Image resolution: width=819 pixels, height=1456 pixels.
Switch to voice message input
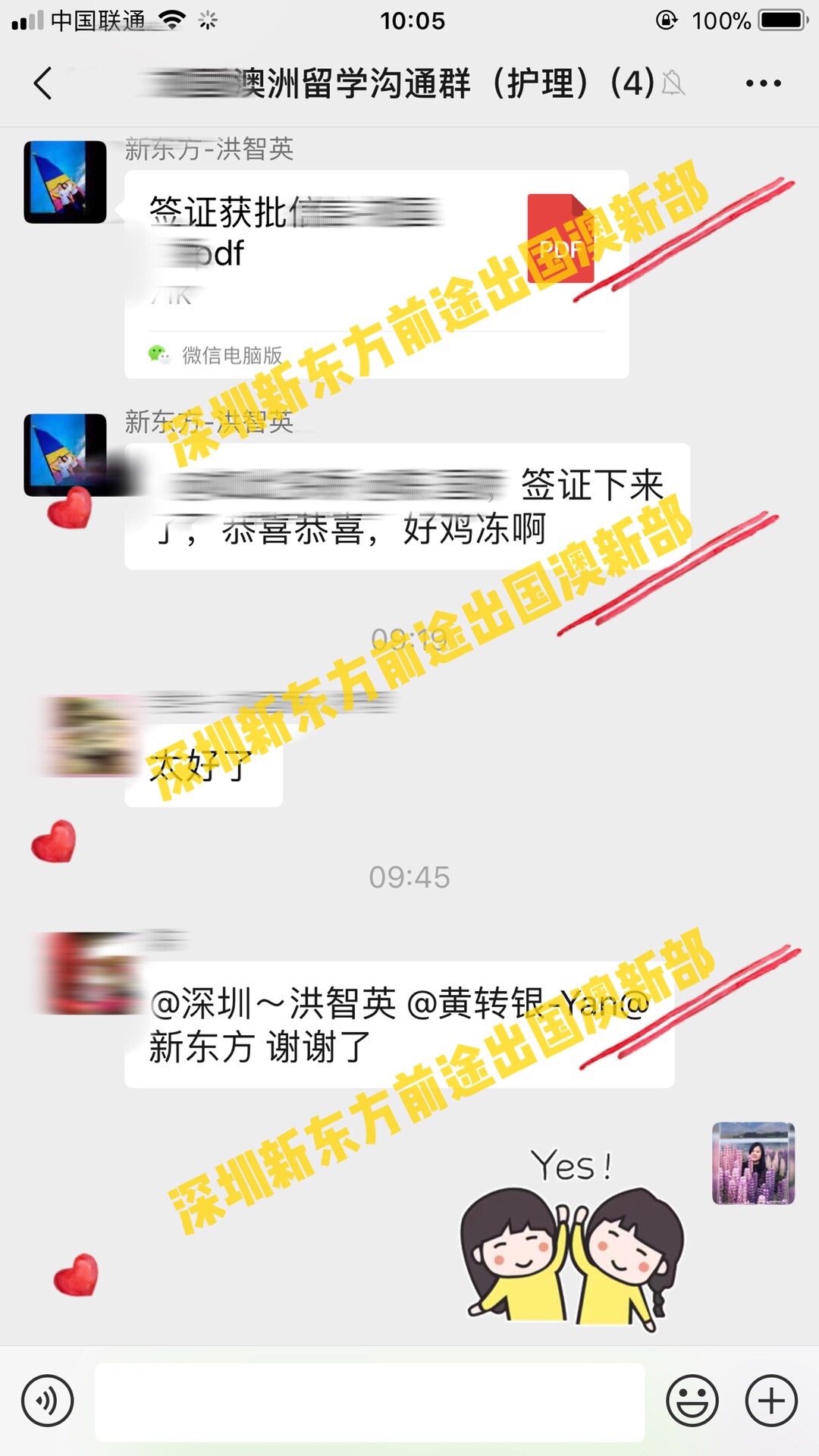pyautogui.click(x=47, y=1401)
